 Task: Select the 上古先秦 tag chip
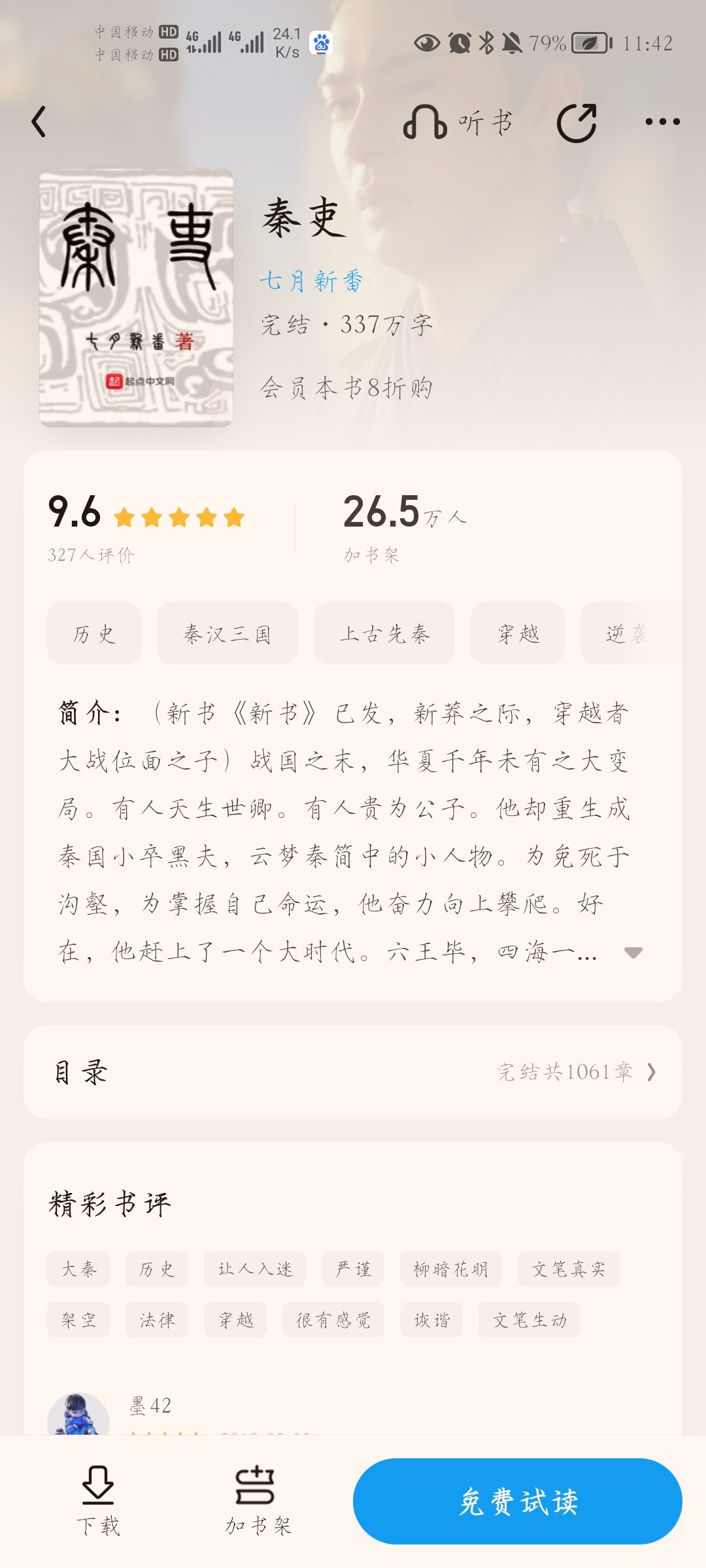click(384, 633)
